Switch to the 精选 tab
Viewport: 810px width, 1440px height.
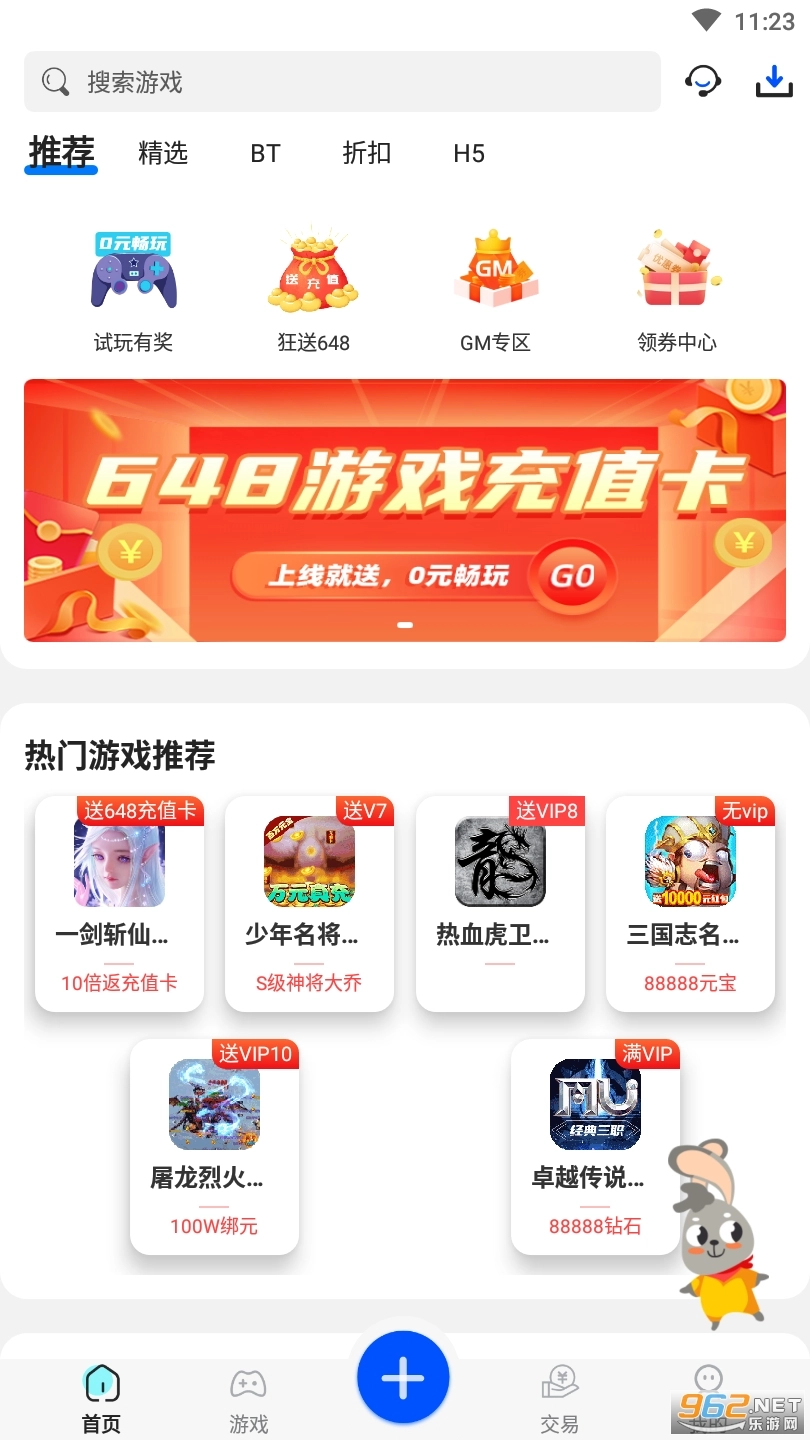[x=163, y=153]
